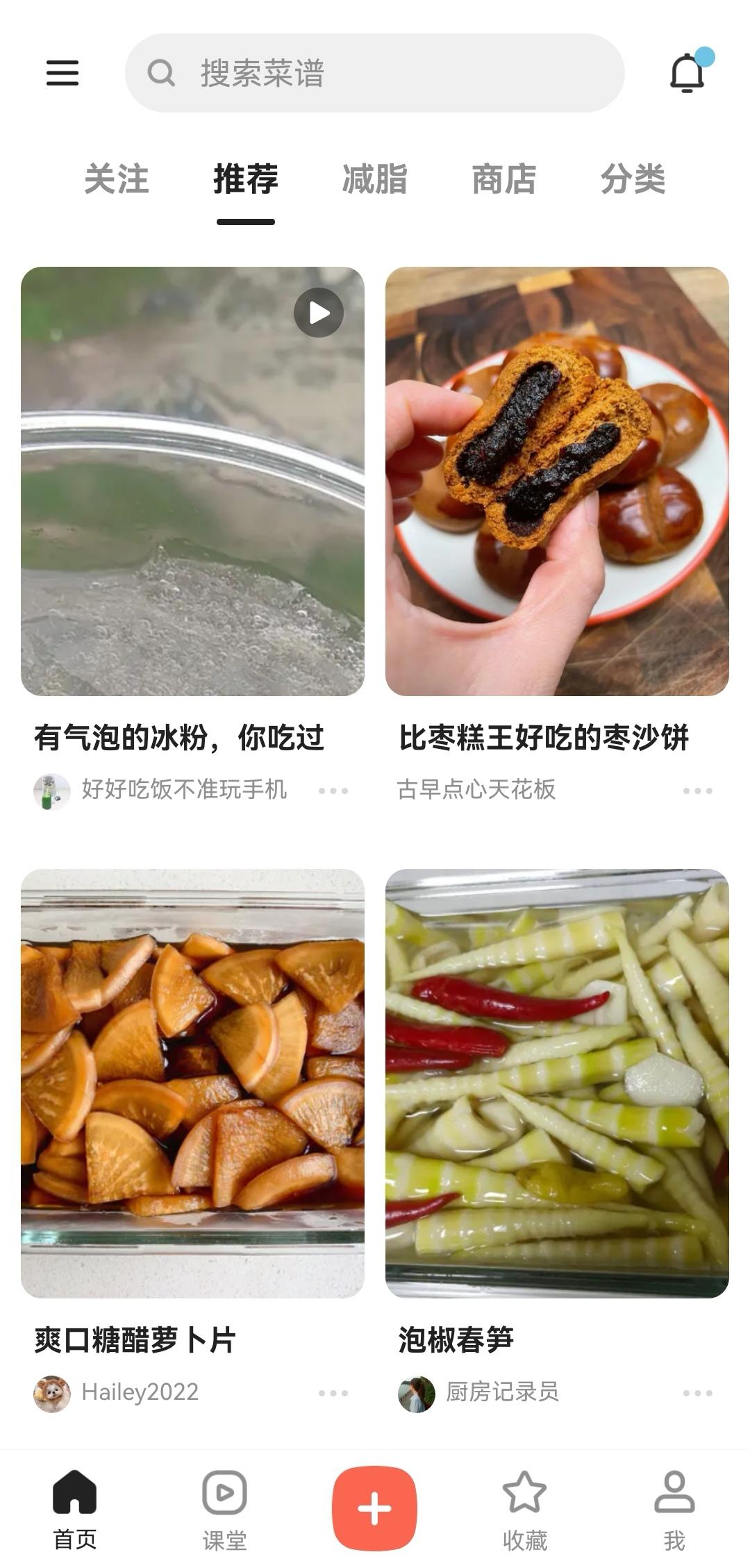This screenshot has width=750, height=1568.
Task: Switch to the 减脂 tab
Action: click(374, 179)
